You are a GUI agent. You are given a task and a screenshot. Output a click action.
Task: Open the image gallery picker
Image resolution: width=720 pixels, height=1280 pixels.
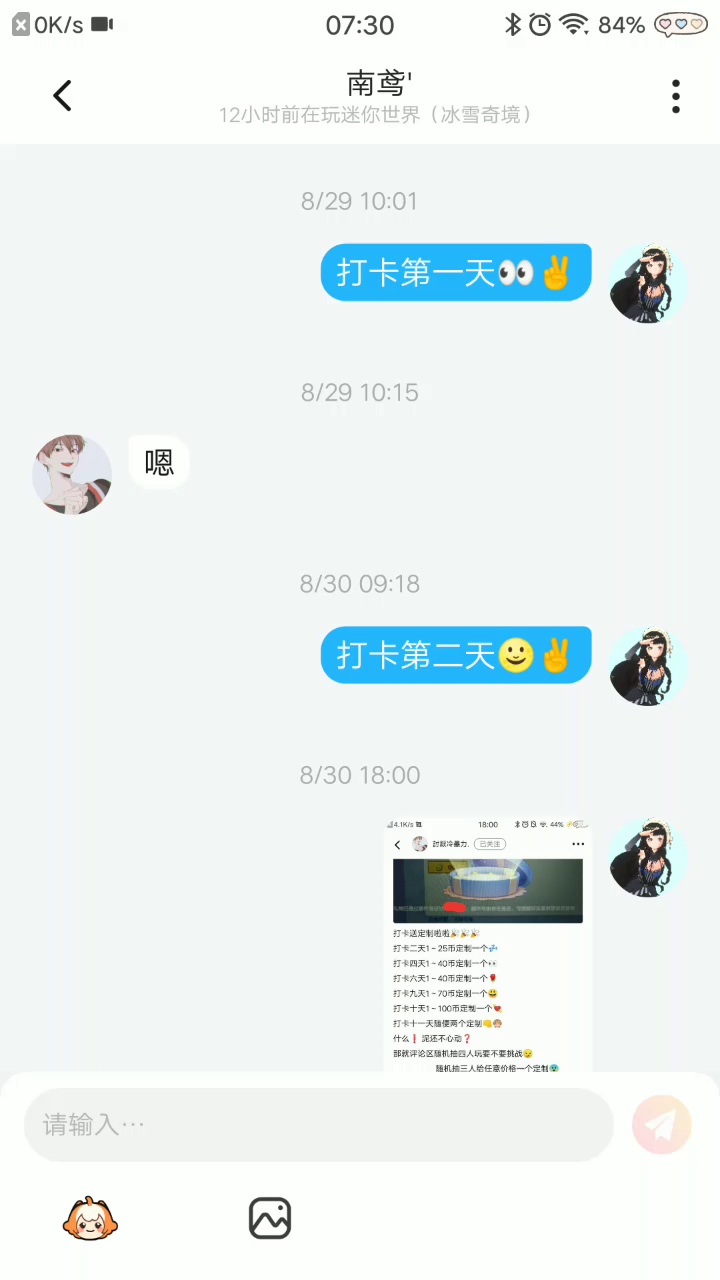coord(270,1218)
